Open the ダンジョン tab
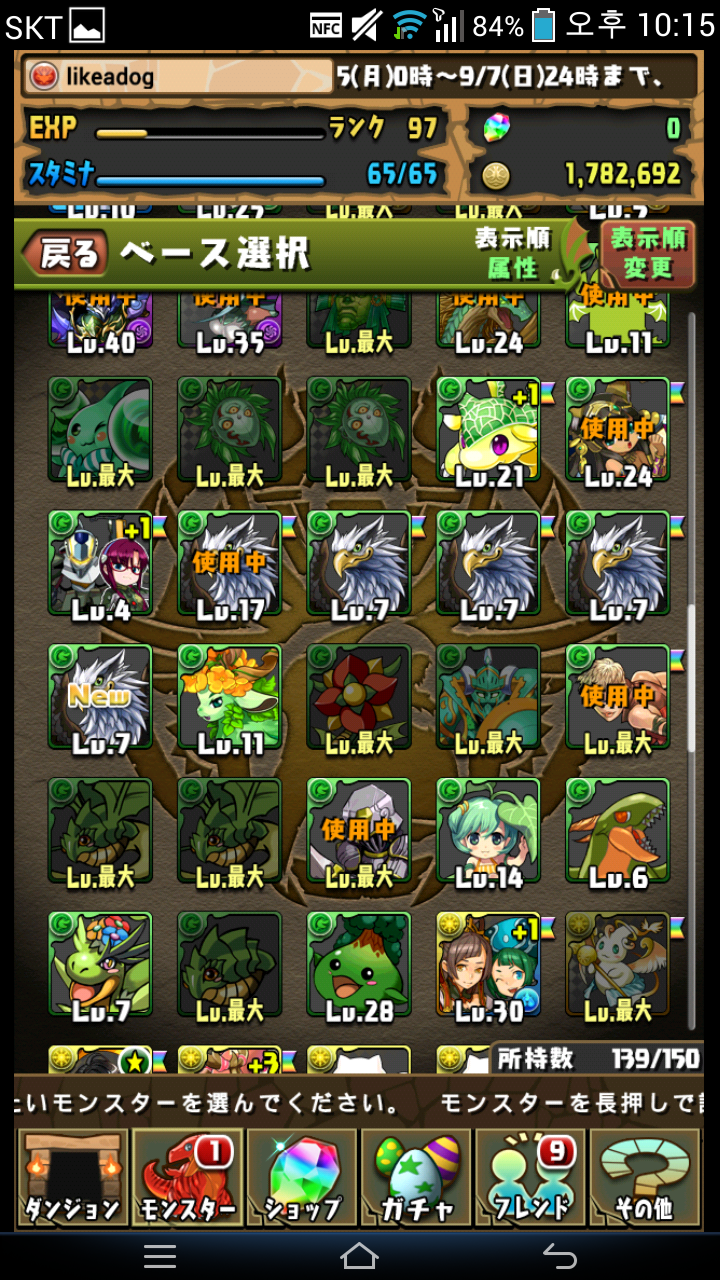Image resolution: width=720 pixels, height=1280 pixels. 71,1178
